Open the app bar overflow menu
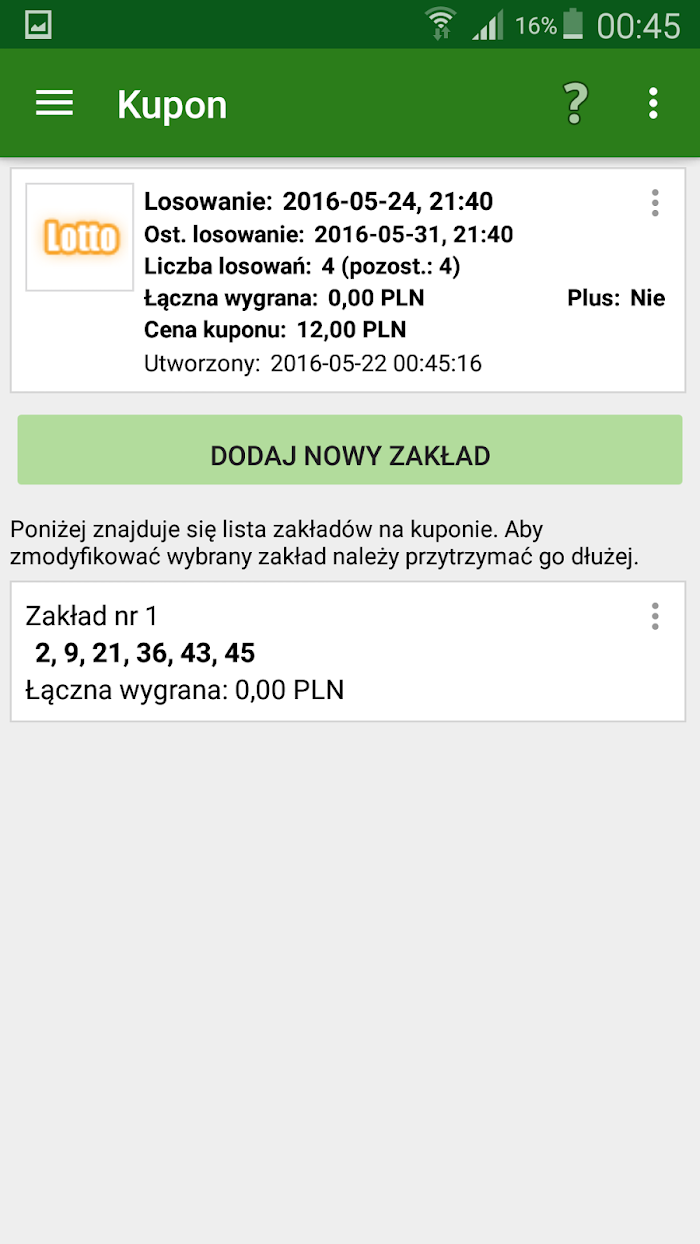 click(x=653, y=103)
